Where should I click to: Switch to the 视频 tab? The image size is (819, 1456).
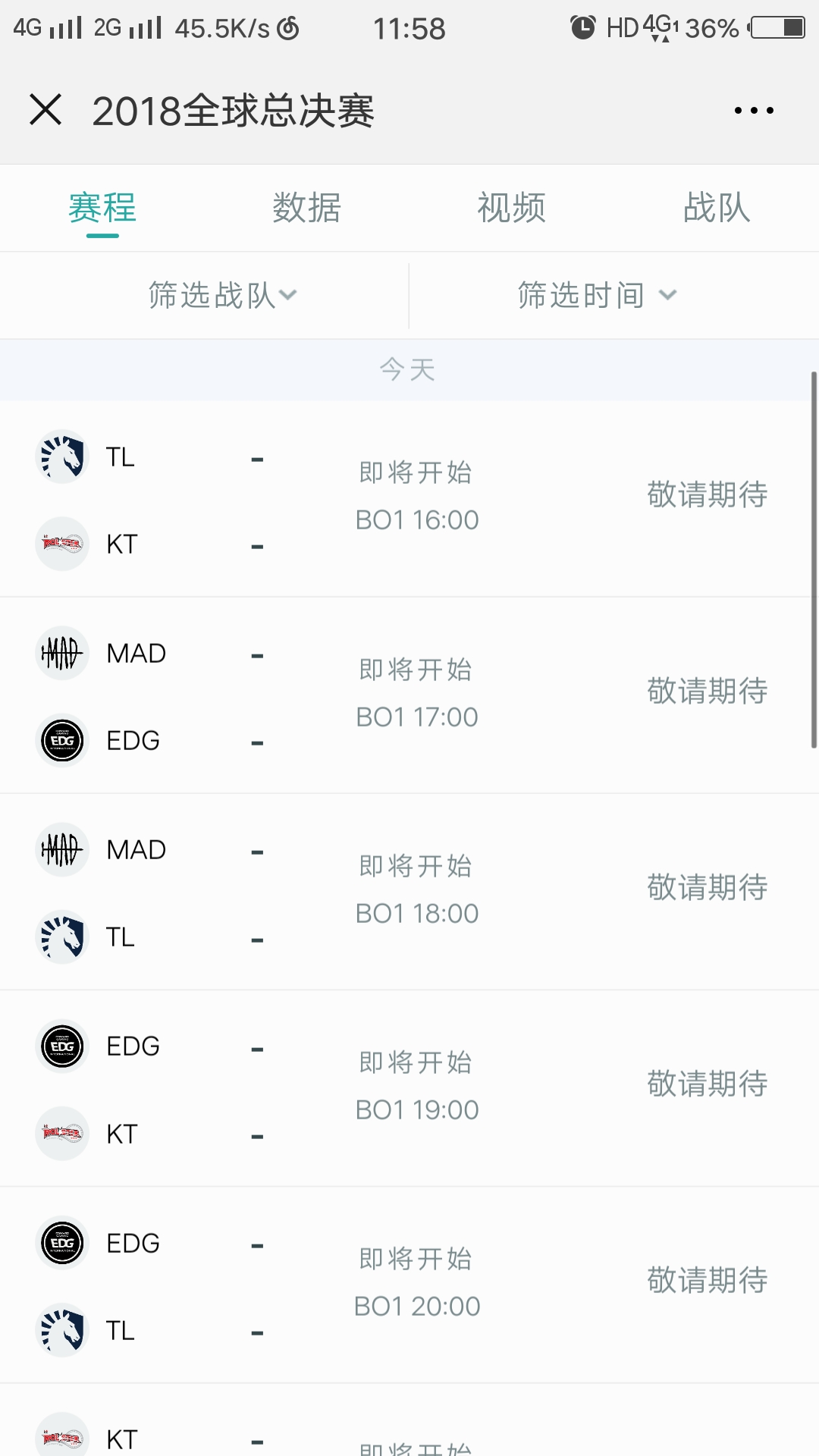[512, 208]
